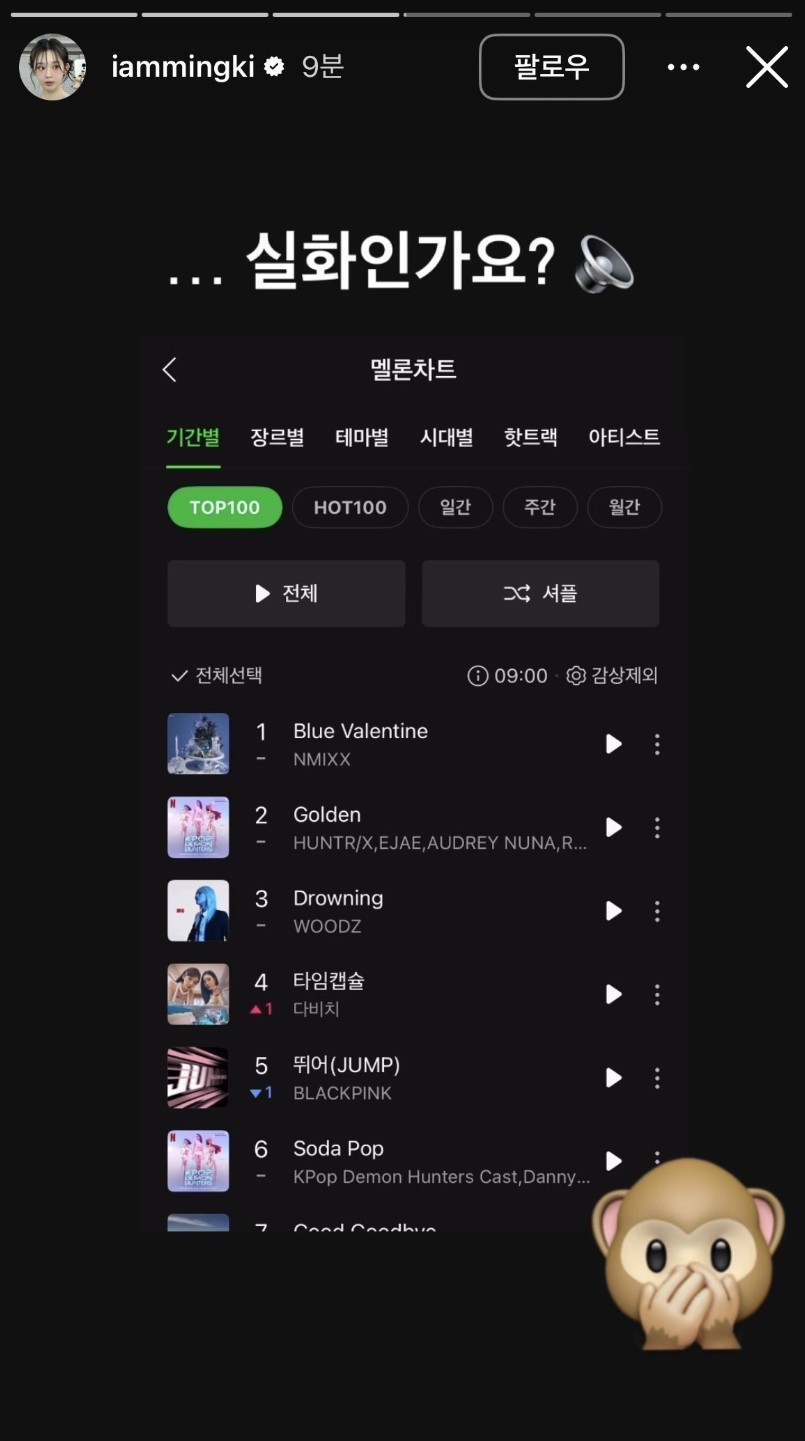
Task: Tap the iammingki username
Action: [183, 67]
